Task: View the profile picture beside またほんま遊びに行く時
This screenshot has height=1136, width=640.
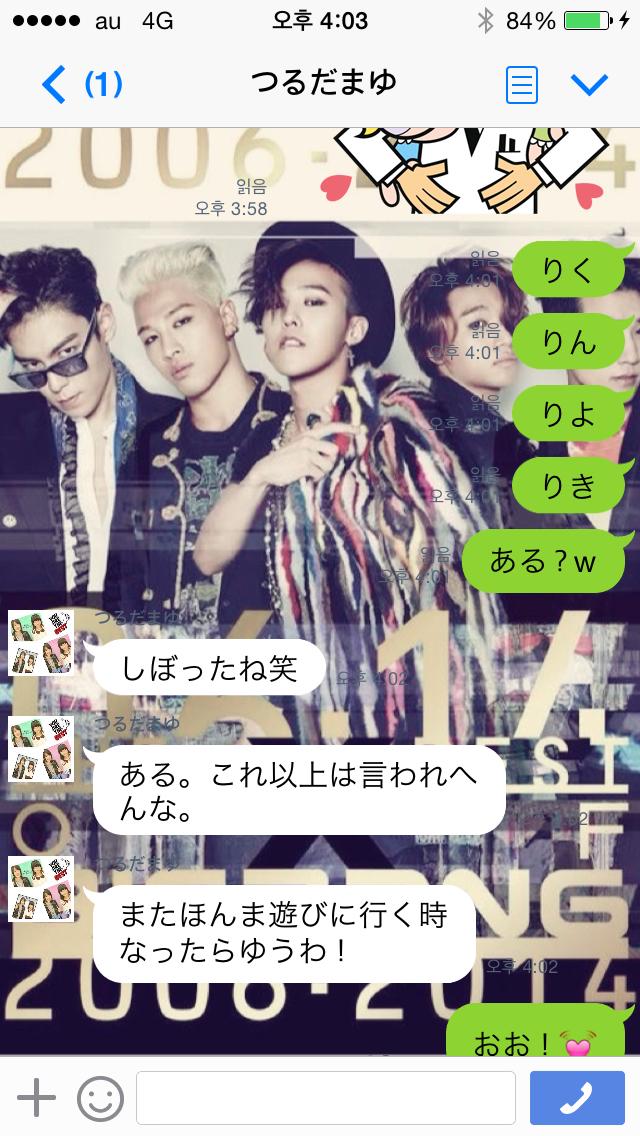Action: [x=41, y=888]
